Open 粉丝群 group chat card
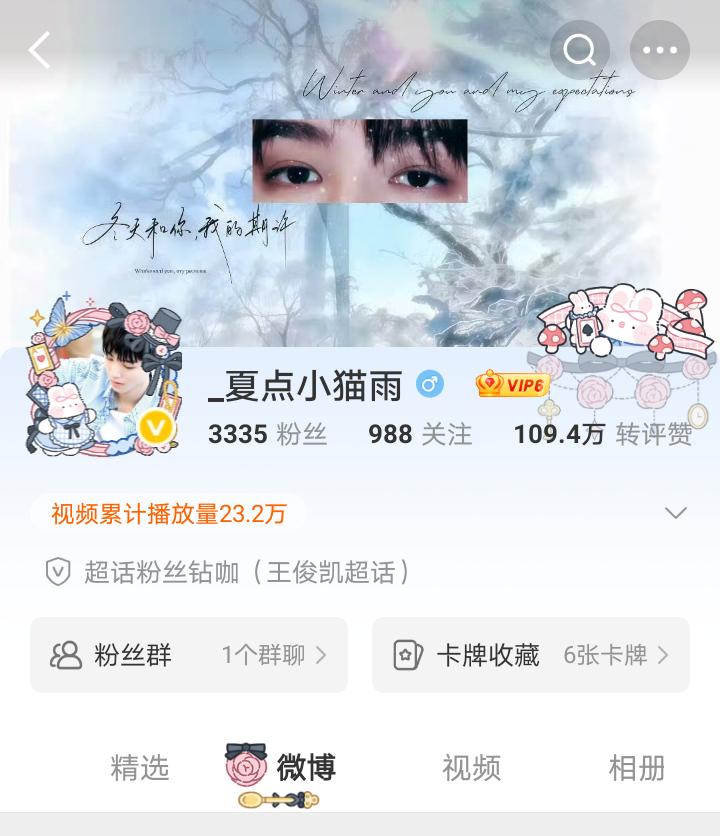 point(189,655)
